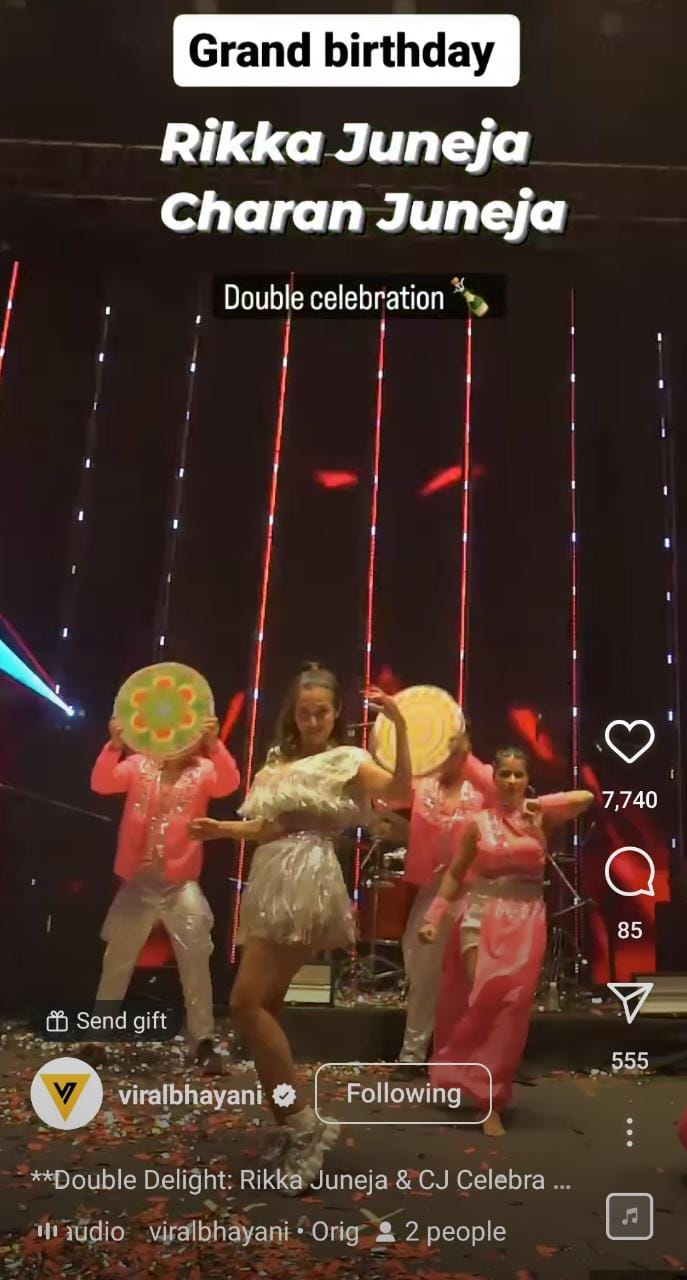Share the reel via paper plane icon

[x=629, y=1002]
